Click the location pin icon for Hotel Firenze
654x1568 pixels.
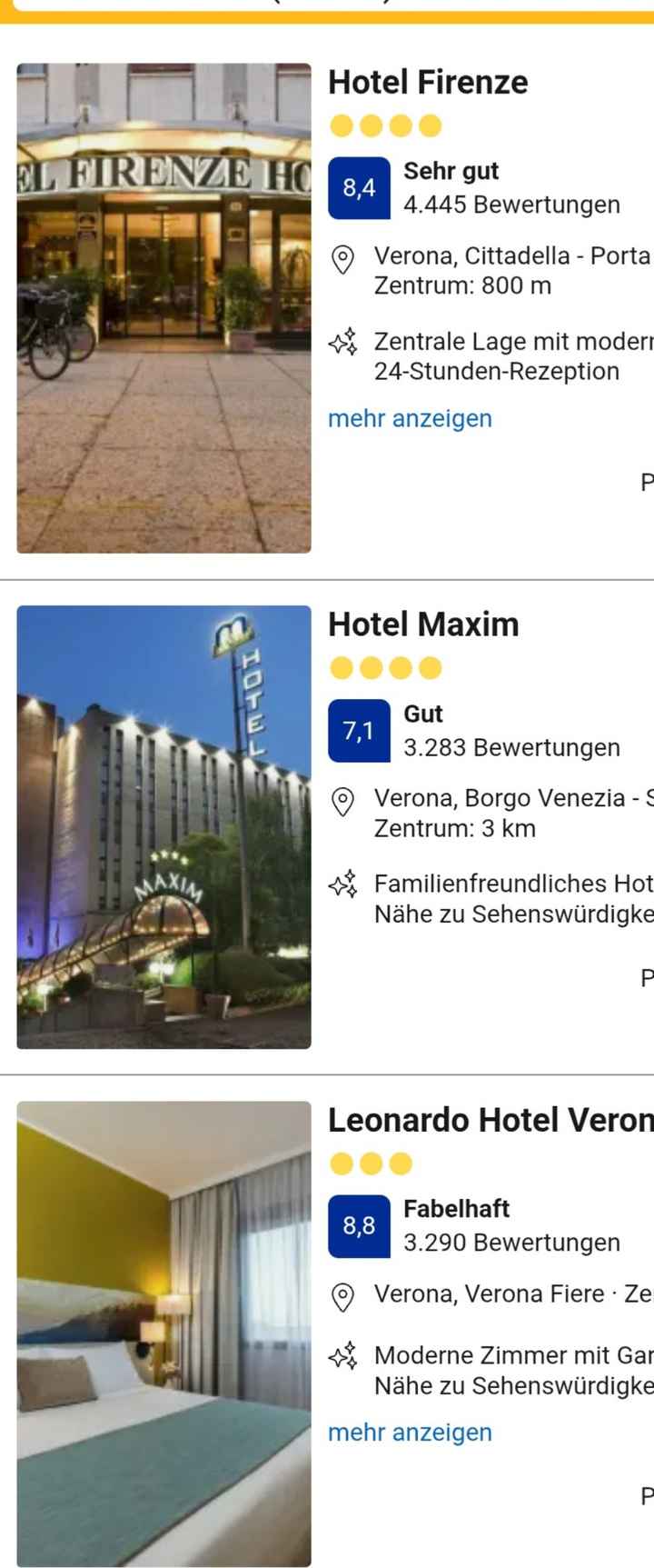[343, 259]
